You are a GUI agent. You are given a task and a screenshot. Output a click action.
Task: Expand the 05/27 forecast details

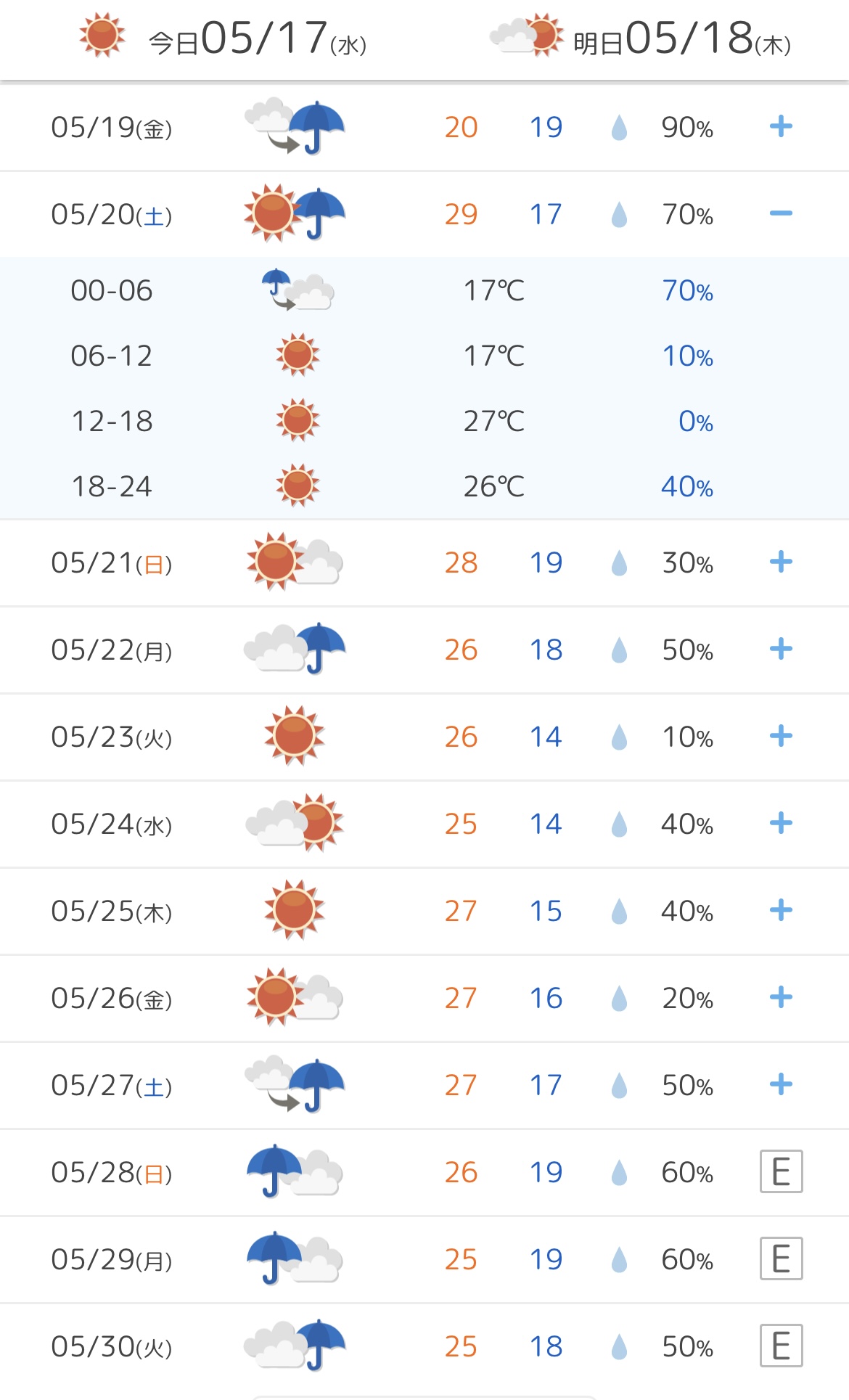[x=781, y=1084]
